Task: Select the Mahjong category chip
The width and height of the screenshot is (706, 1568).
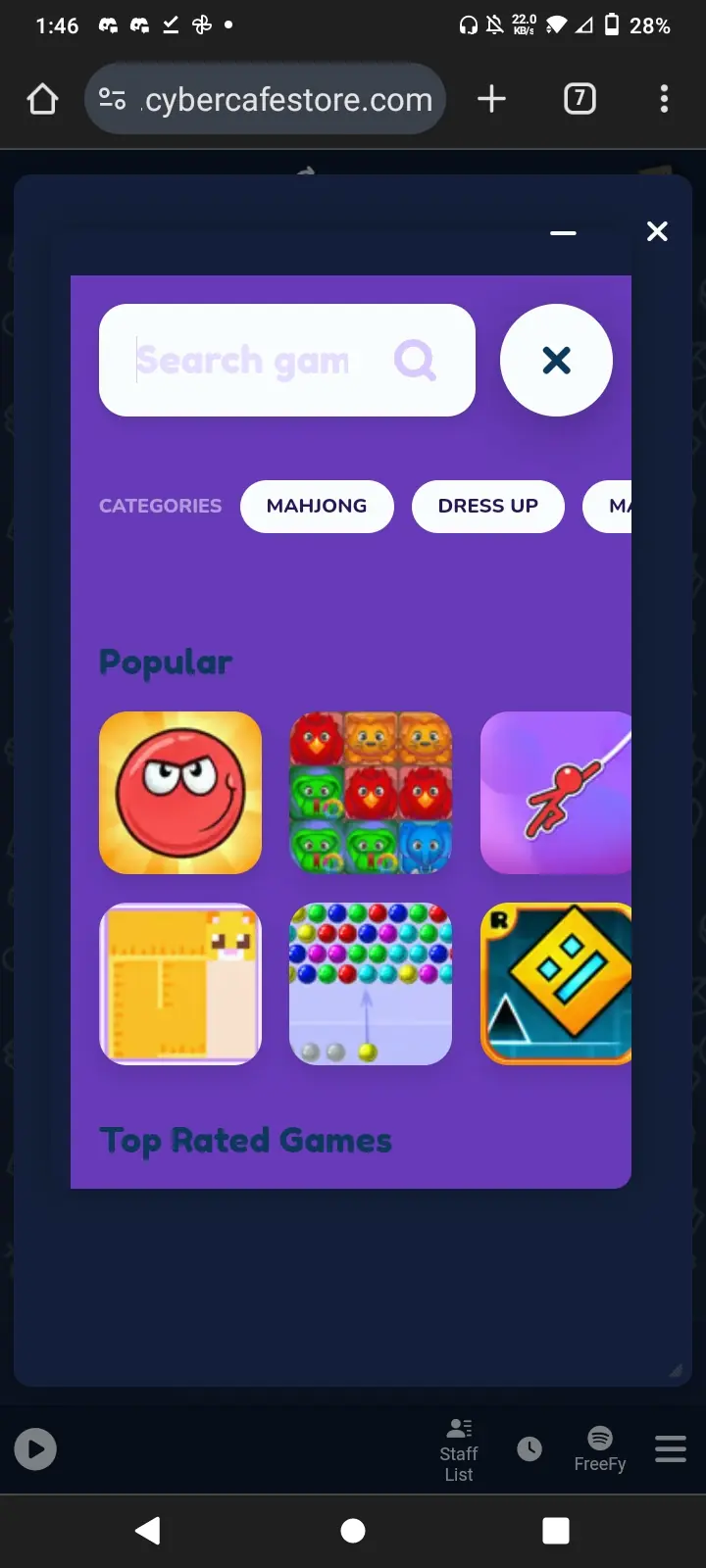Action: point(317,507)
